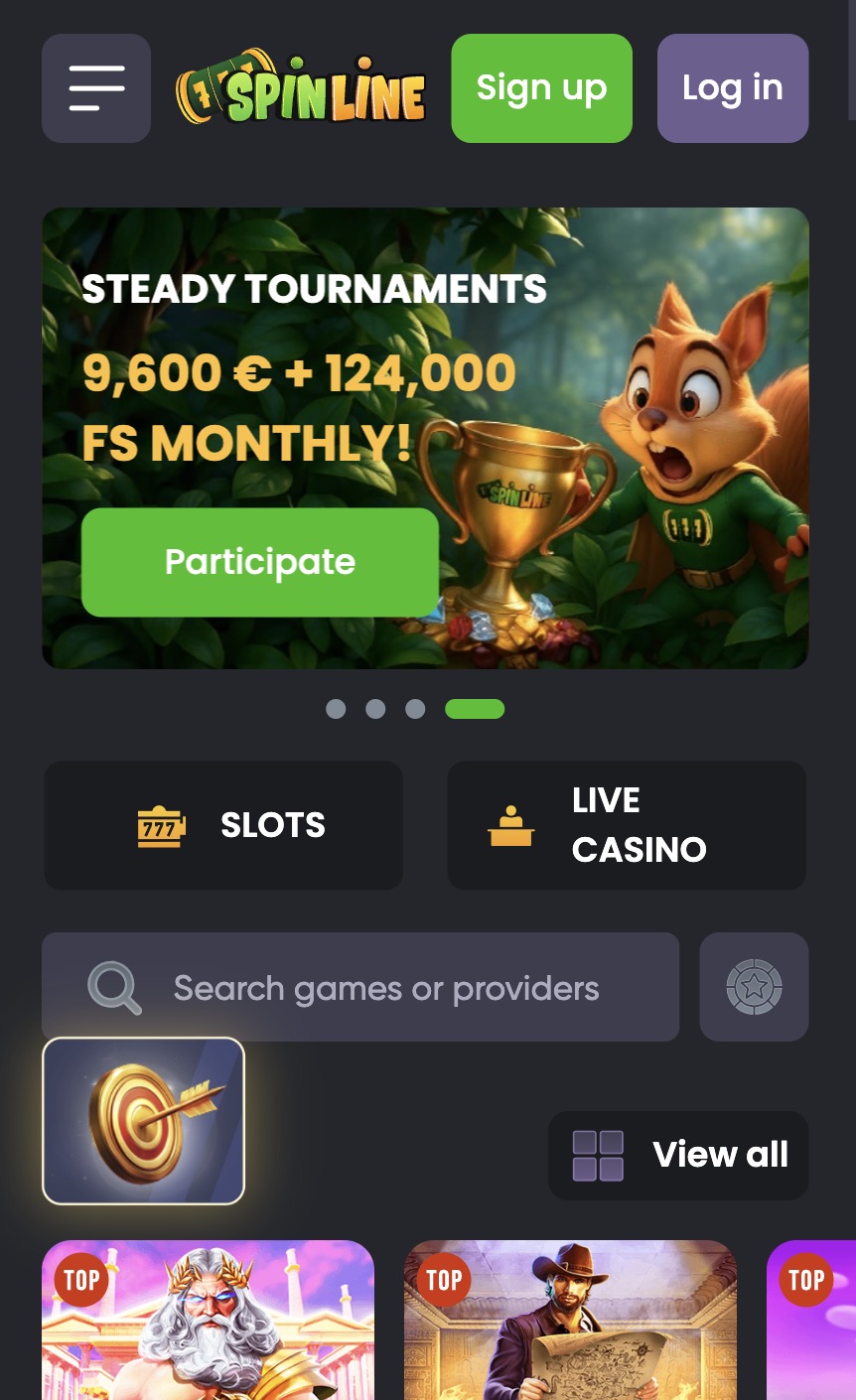
Task: Tap the Log in button
Action: click(732, 88)
